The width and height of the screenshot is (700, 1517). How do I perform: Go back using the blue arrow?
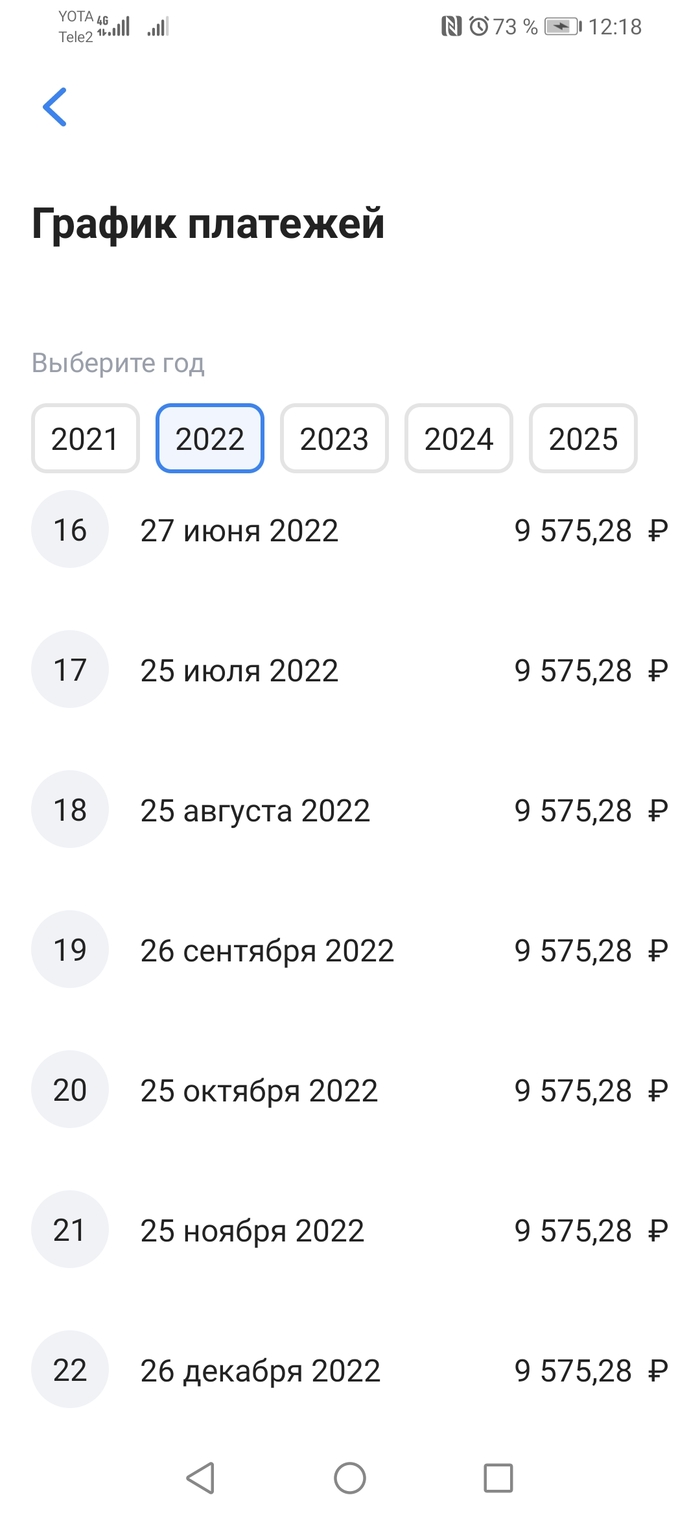click(55, 107)
